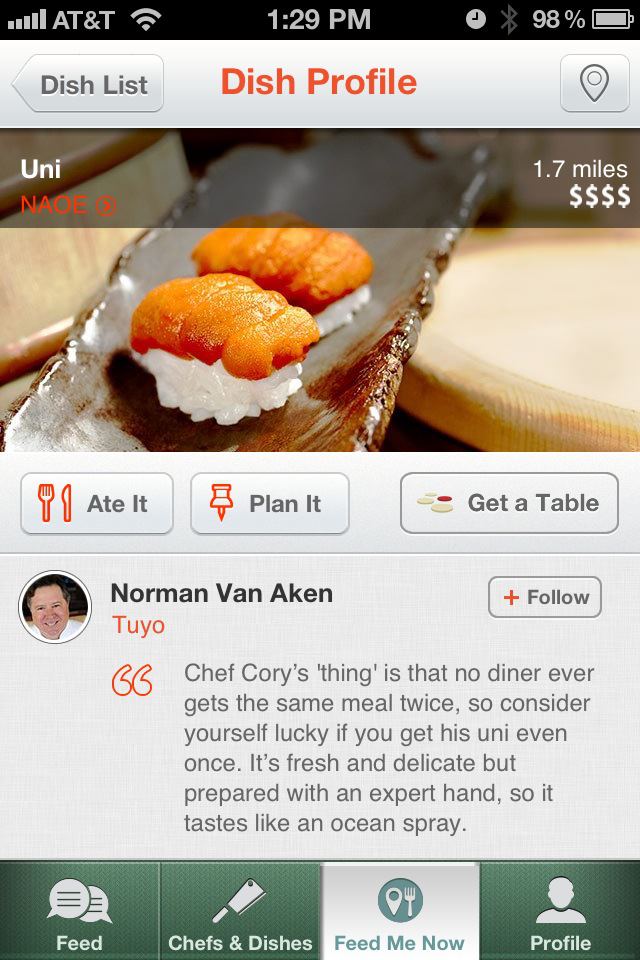Book with Get a Table
Viewport: 640px width, 960px height.
pyautogui.click(x=509, y=503)
